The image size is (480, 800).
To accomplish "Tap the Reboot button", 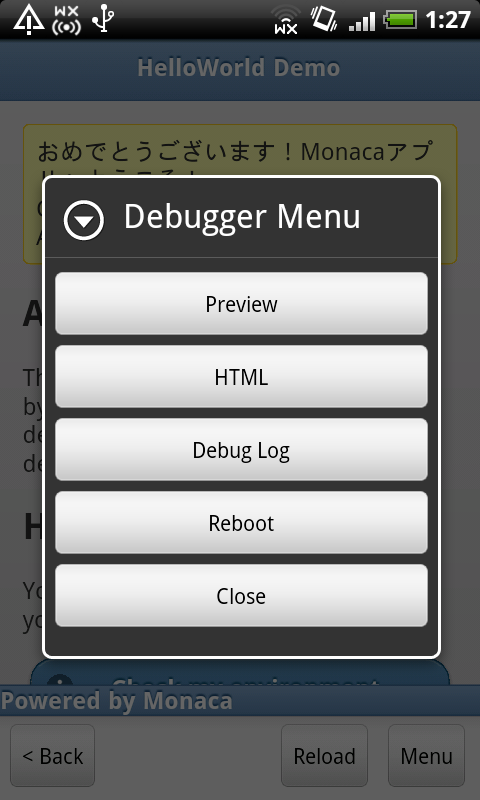I will click(x=241, y=522).
